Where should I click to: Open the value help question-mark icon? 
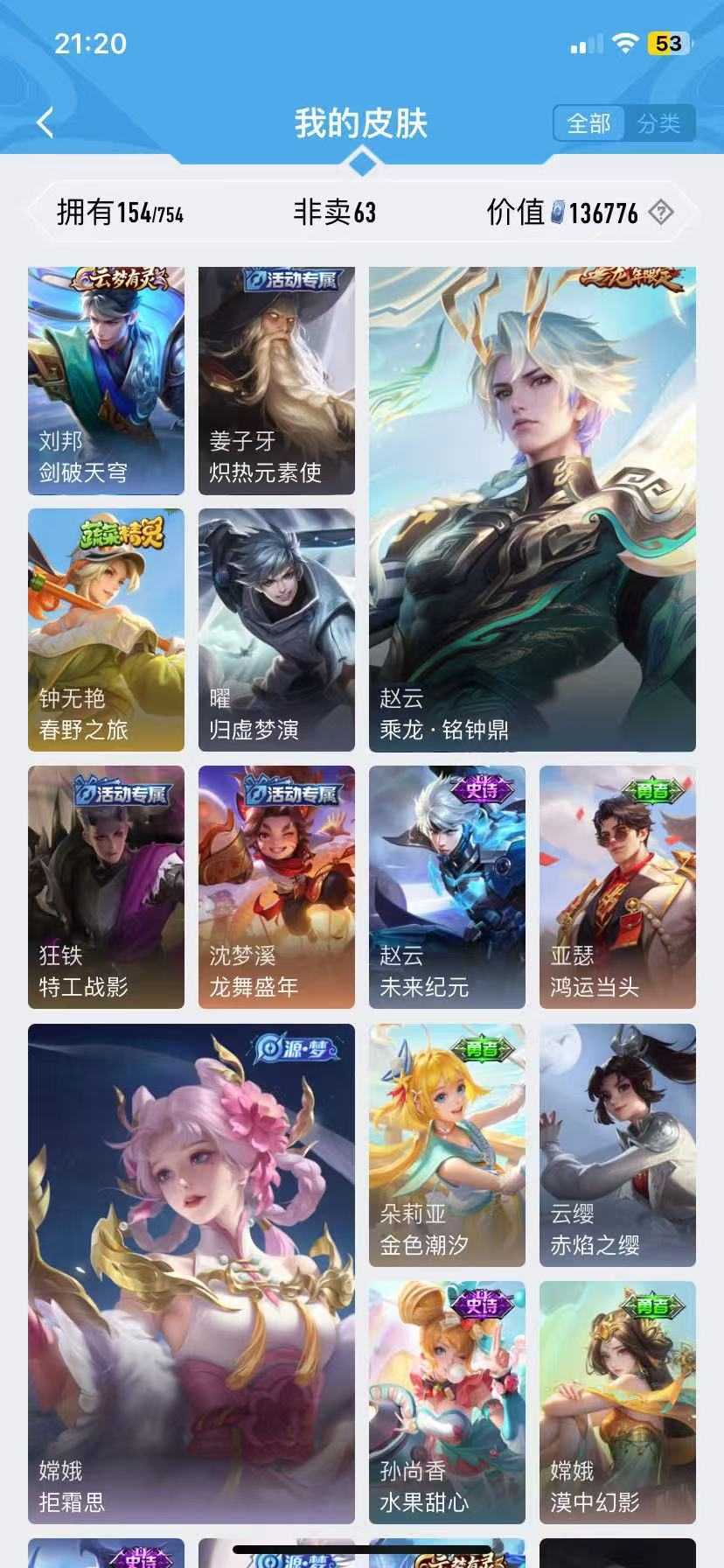click(661, 212)
